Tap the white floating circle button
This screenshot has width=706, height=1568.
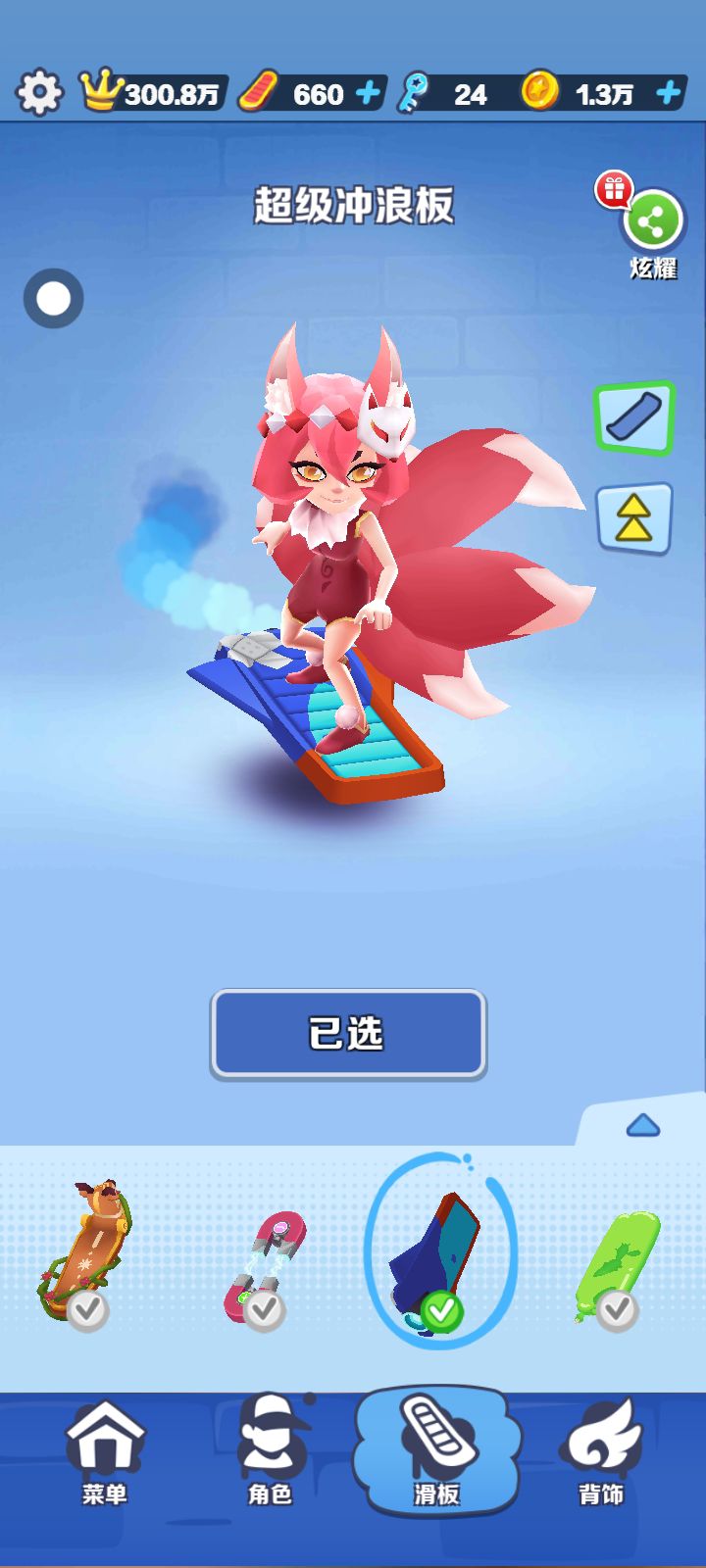(54, 298)
